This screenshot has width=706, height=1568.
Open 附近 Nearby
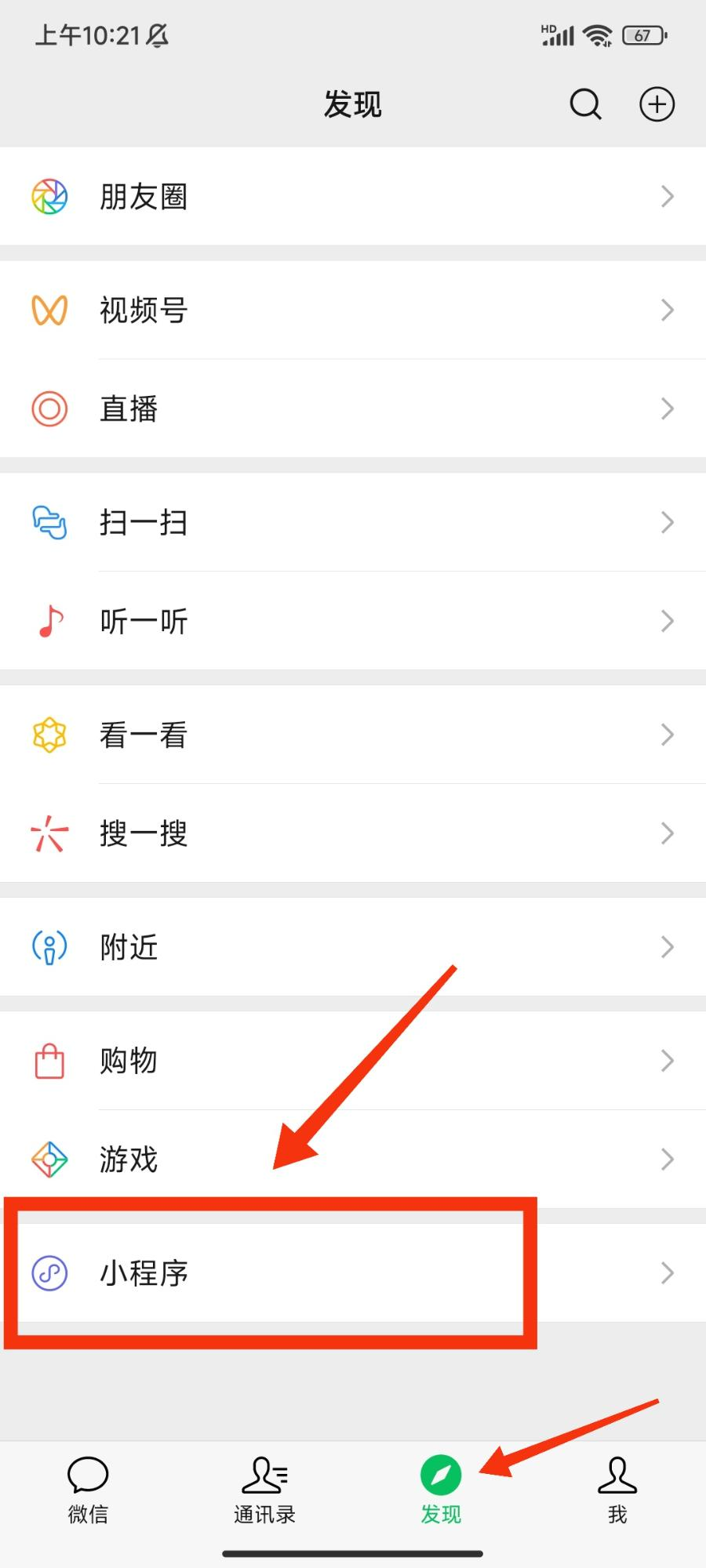click(x=353, y=947)
